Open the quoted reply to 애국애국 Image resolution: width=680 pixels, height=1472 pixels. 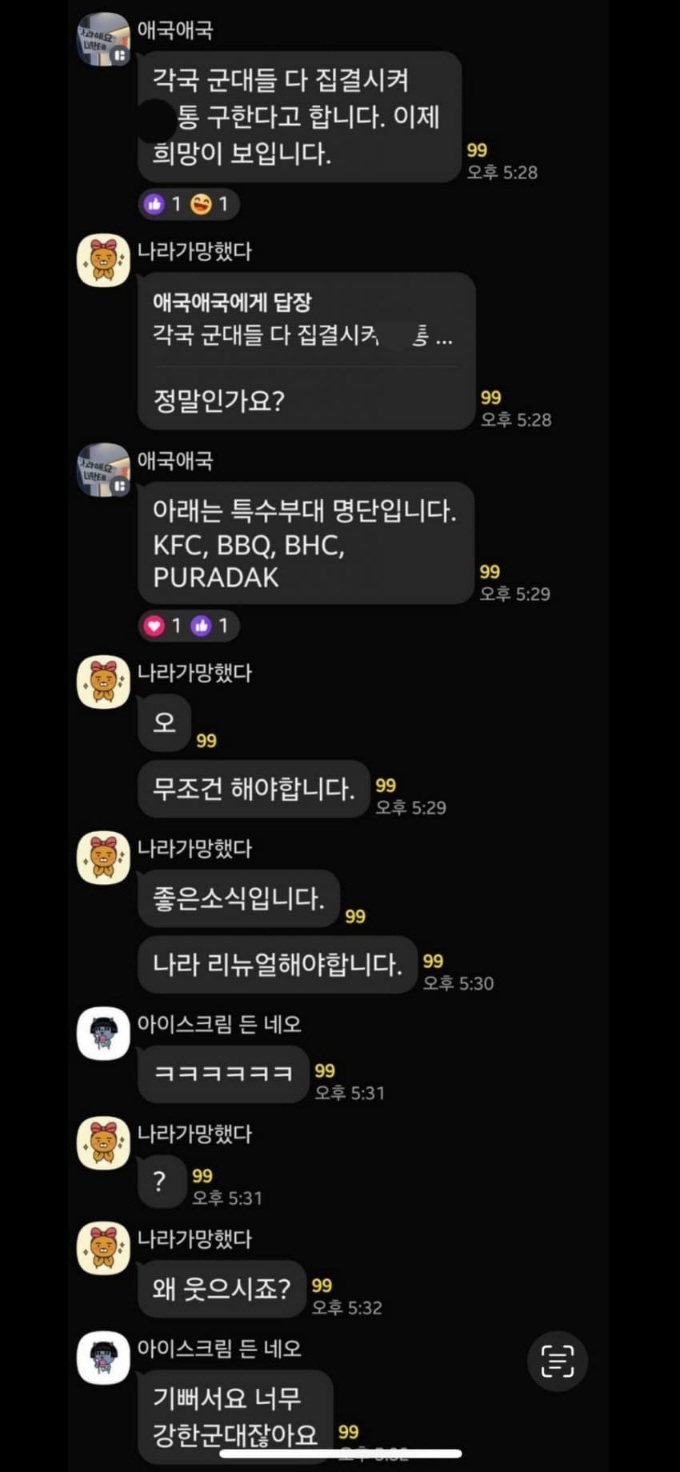point(306,319)
